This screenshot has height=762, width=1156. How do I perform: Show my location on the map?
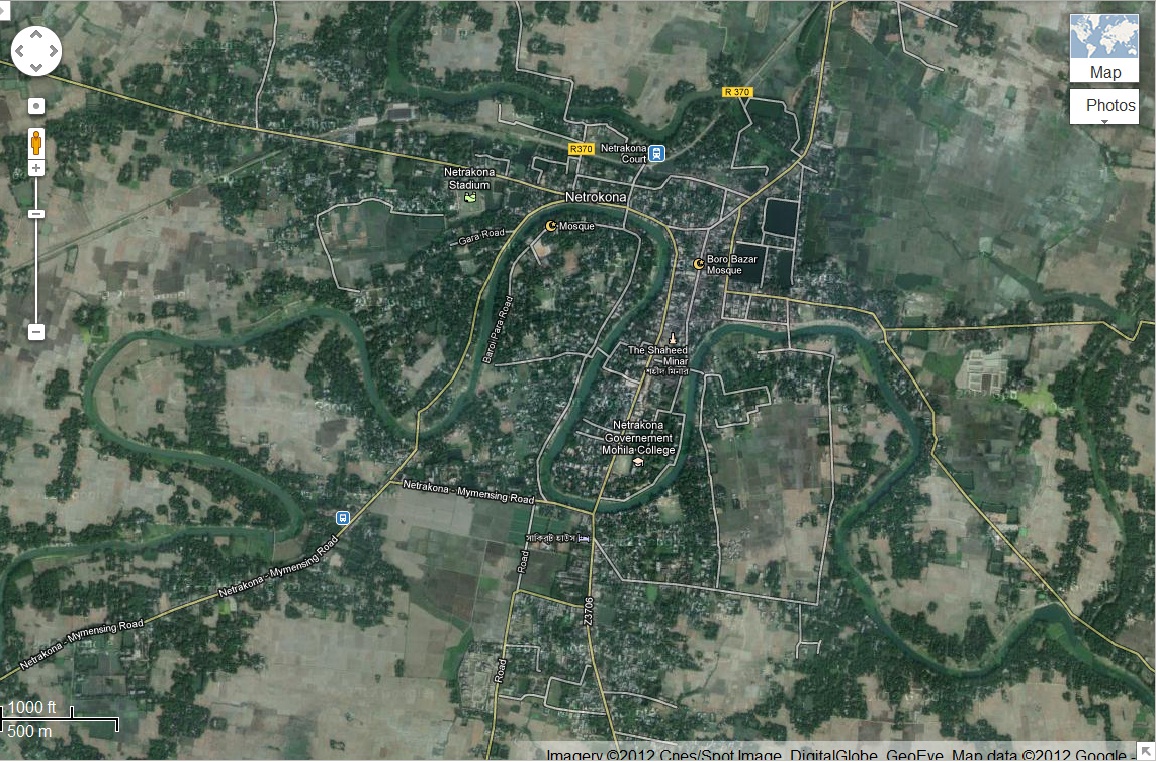(x=36, y=105)
